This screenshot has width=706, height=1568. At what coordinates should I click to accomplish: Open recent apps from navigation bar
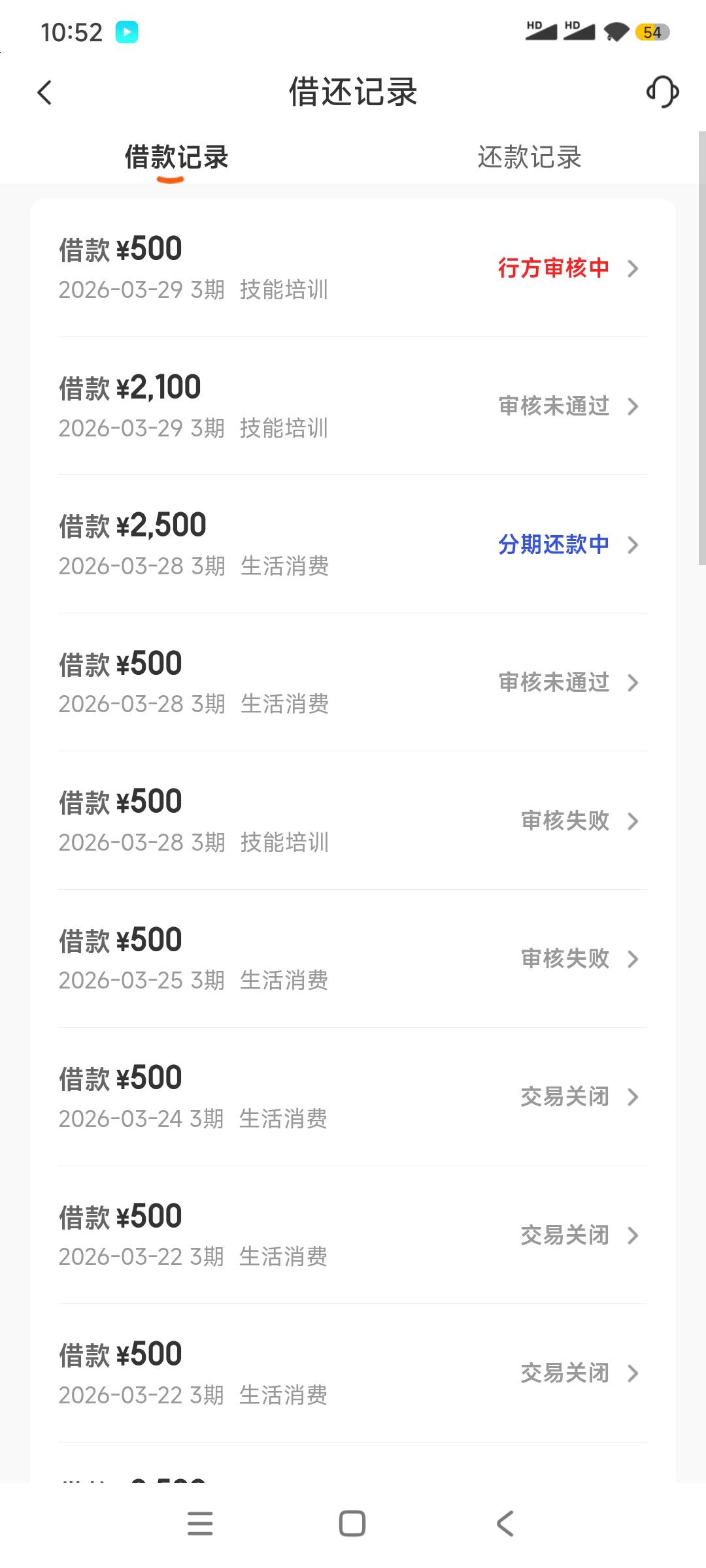pos(200,1524)
